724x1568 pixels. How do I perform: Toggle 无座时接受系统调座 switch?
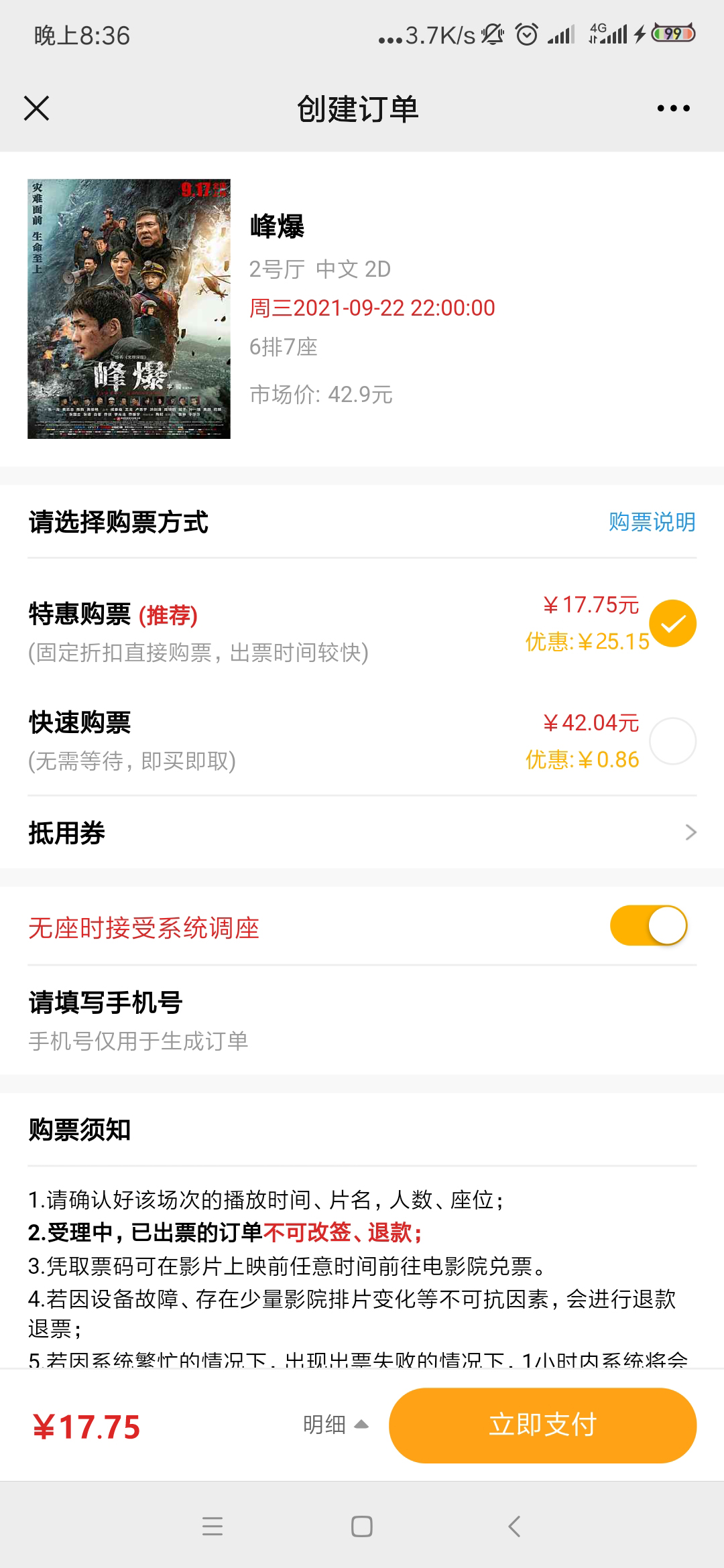(x=649, y=926)
